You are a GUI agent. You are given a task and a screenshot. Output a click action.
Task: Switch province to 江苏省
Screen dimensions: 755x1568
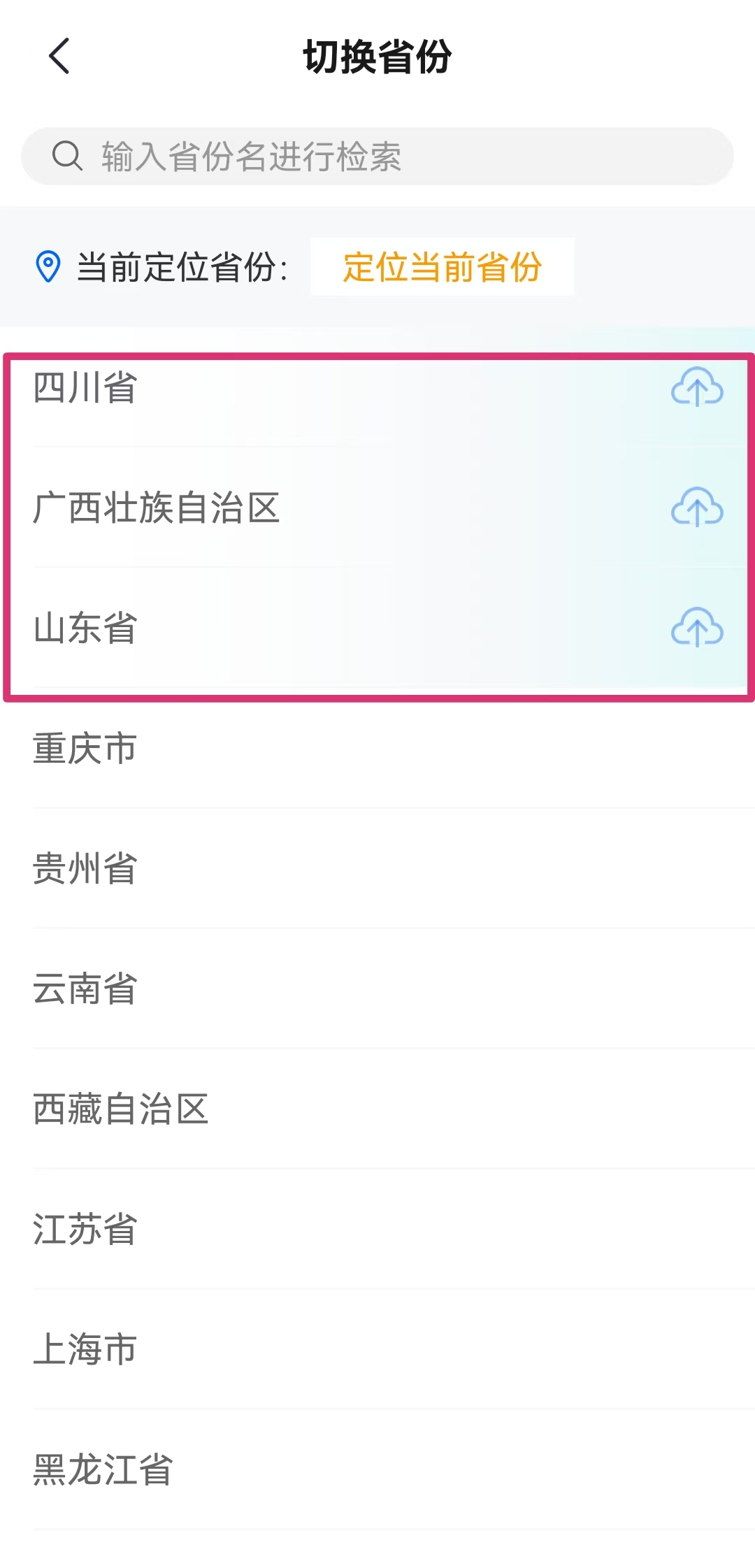[x=85, y=1229]
